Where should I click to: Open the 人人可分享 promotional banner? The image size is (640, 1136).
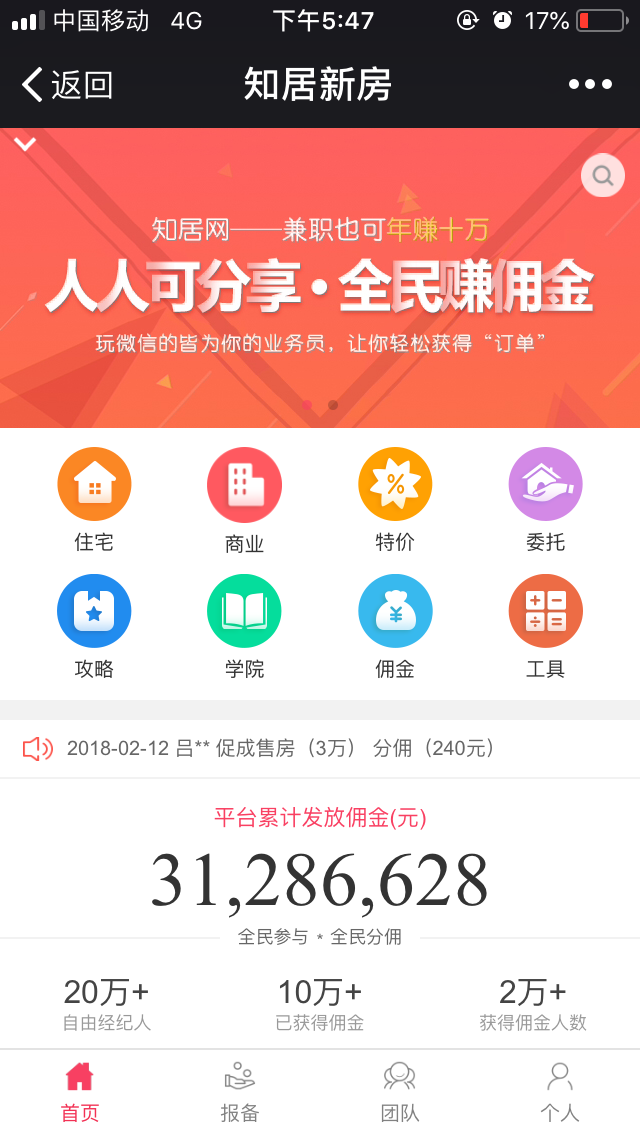(x=320, y=285)
